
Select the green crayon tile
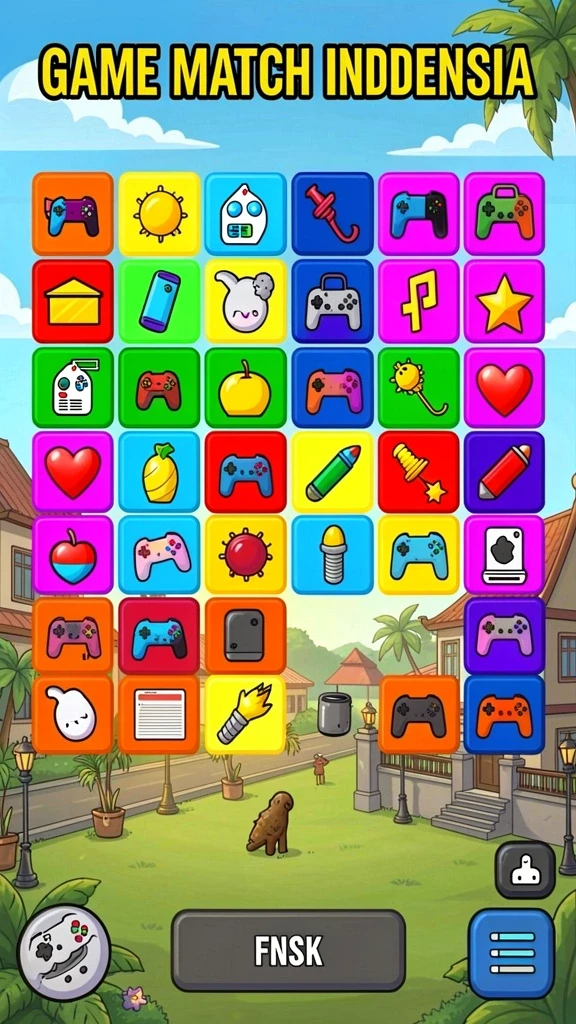(x=332, y=472)
